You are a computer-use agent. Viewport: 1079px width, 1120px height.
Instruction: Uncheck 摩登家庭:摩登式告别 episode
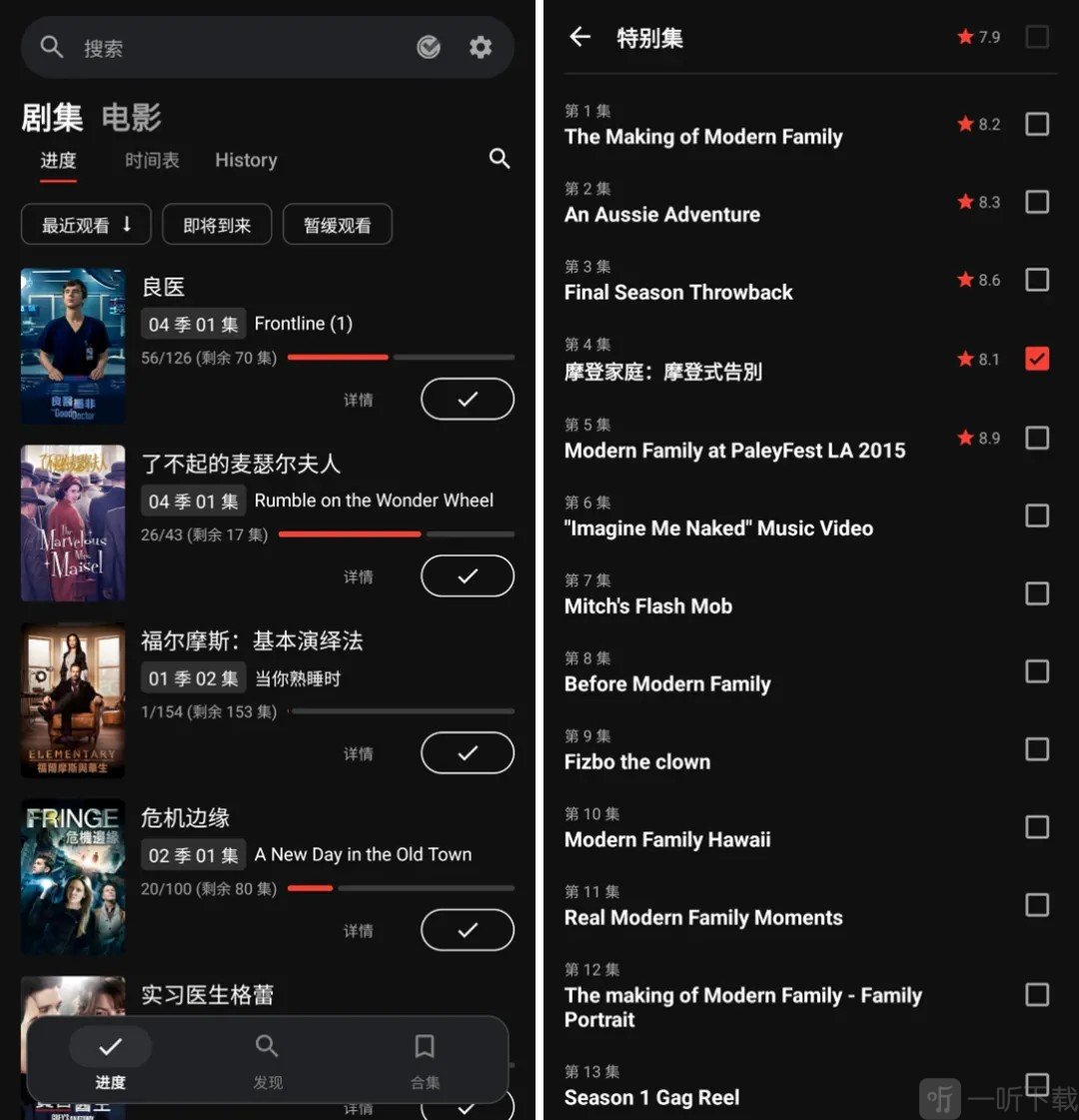[1037, 359]
